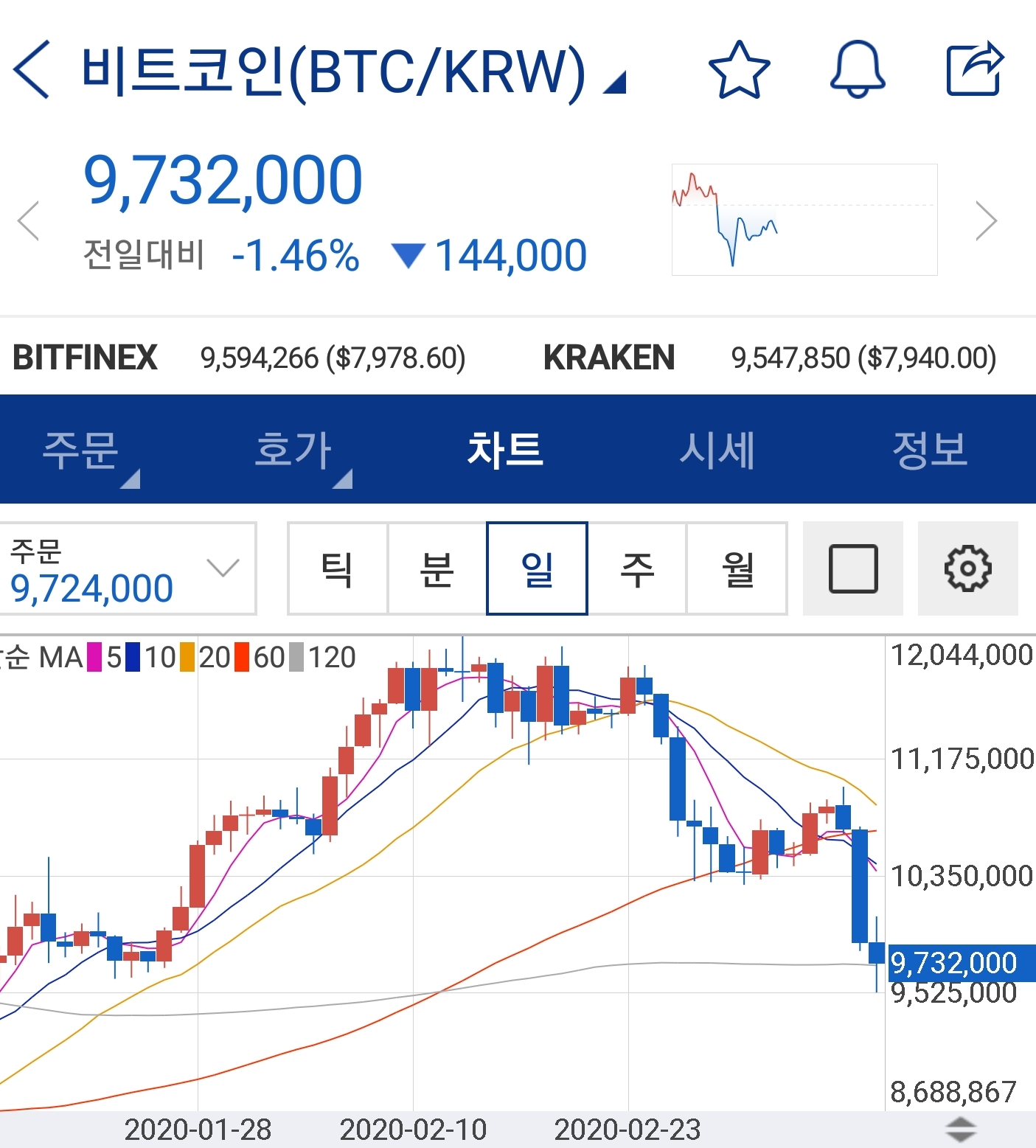This screenshot has width=1036, height=1148.
Task: Switch to the 정보 tab
Action: tap(929, 450)
